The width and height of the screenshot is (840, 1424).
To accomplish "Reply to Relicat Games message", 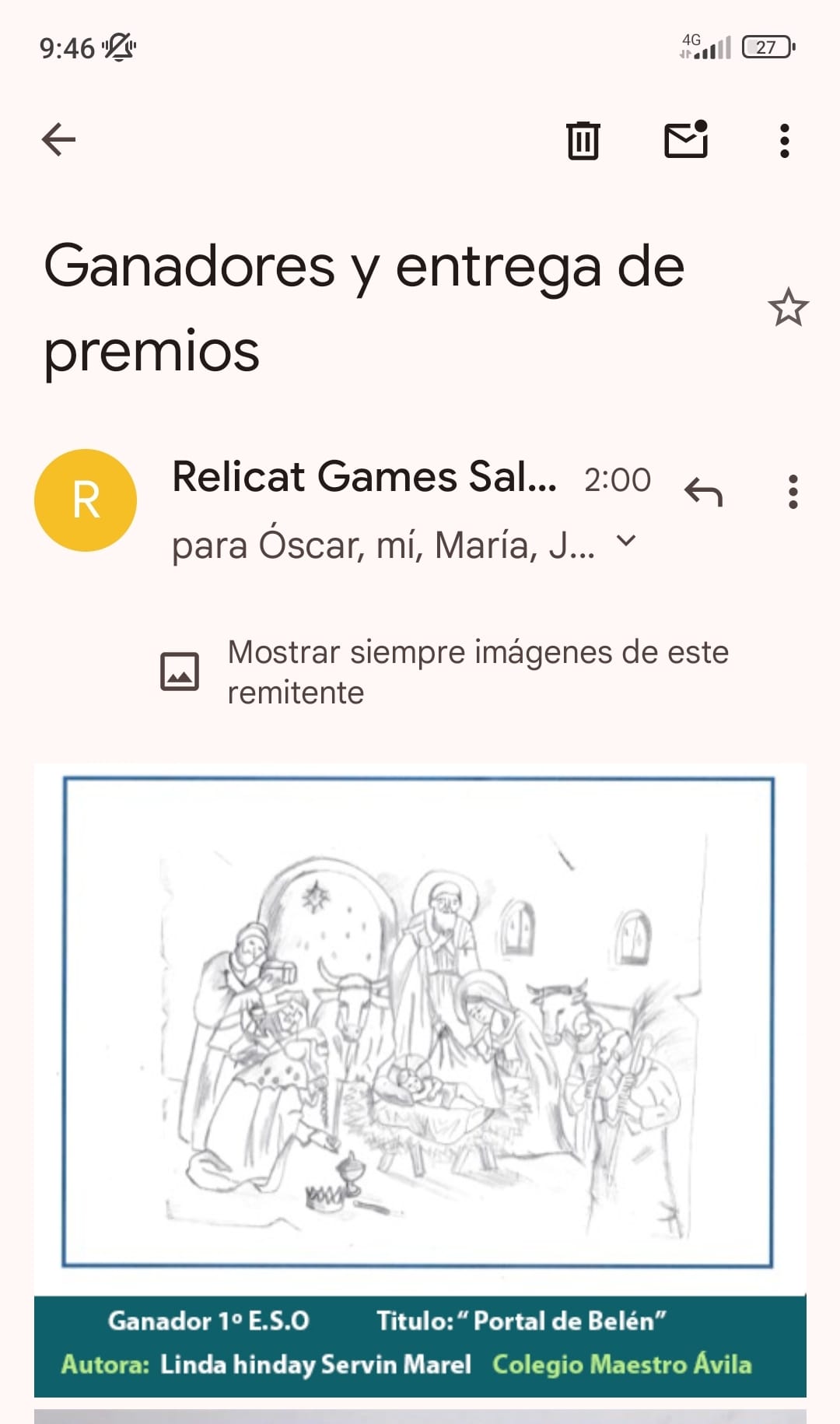I will tap(704, 493).
